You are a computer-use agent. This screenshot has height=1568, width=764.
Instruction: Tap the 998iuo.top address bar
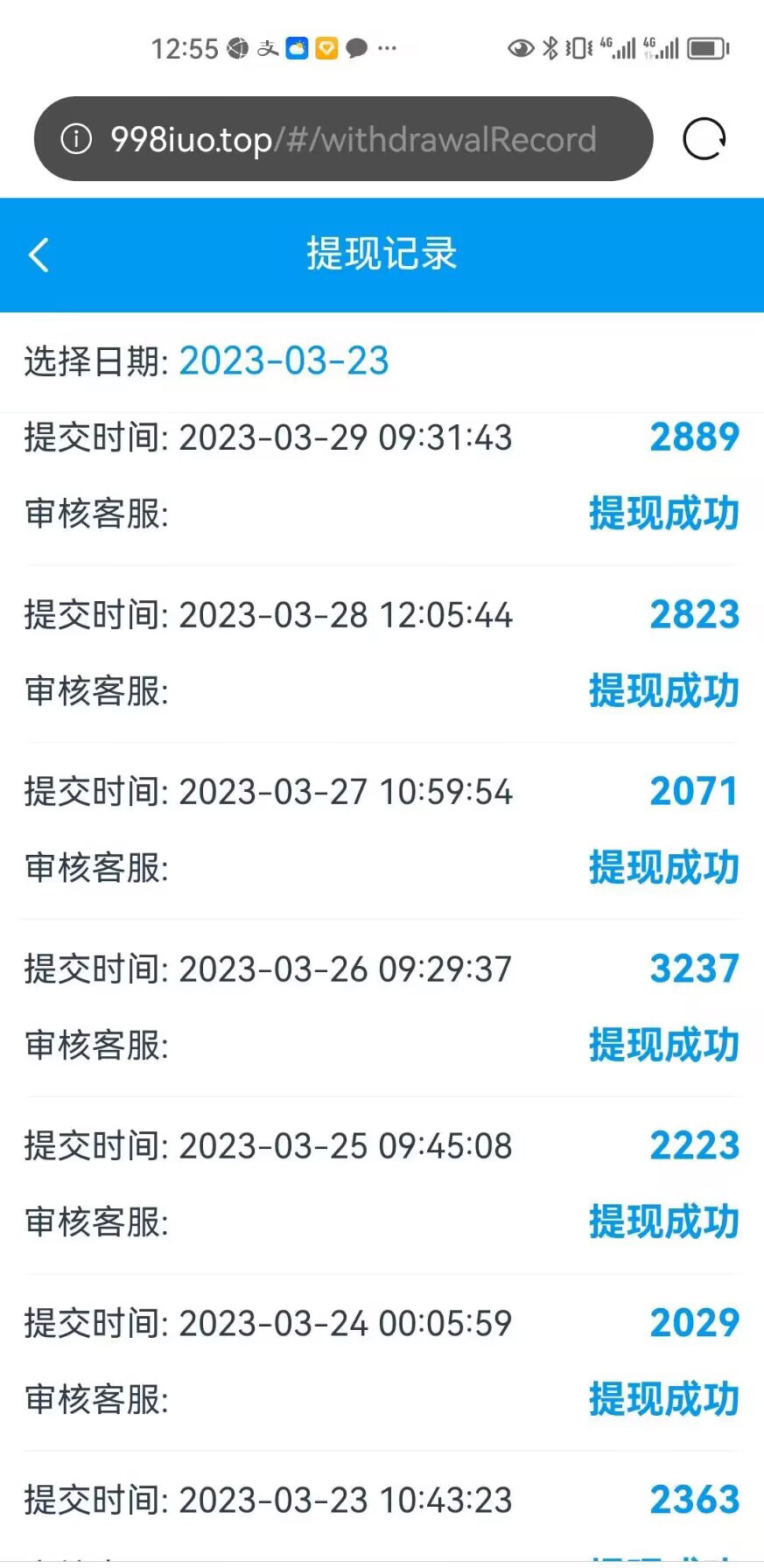[343, 139]
